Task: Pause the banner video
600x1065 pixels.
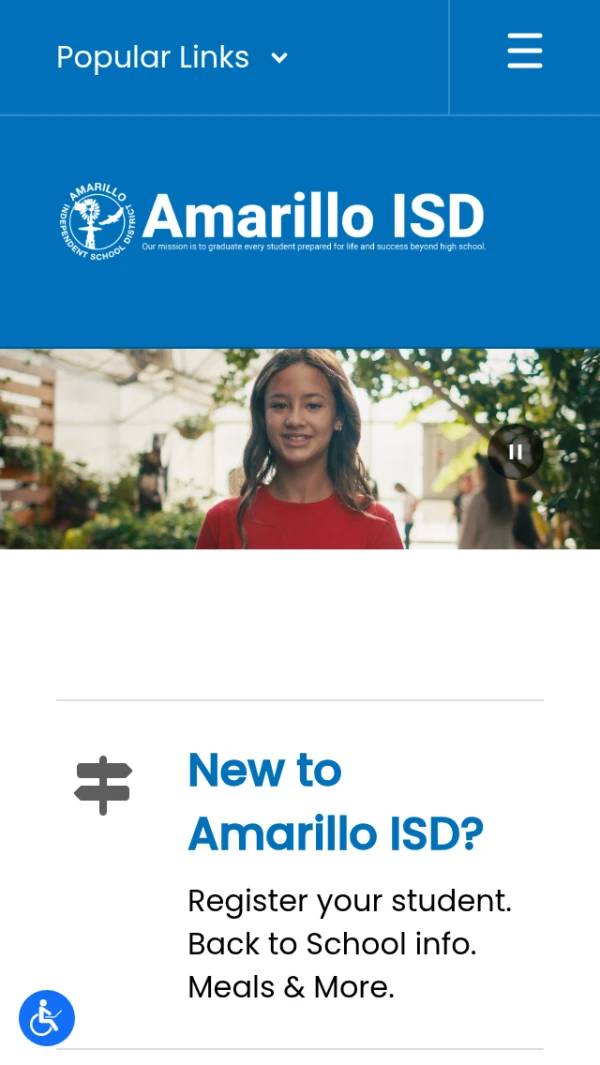Action: pyautogui.click(x=516, y=452)
